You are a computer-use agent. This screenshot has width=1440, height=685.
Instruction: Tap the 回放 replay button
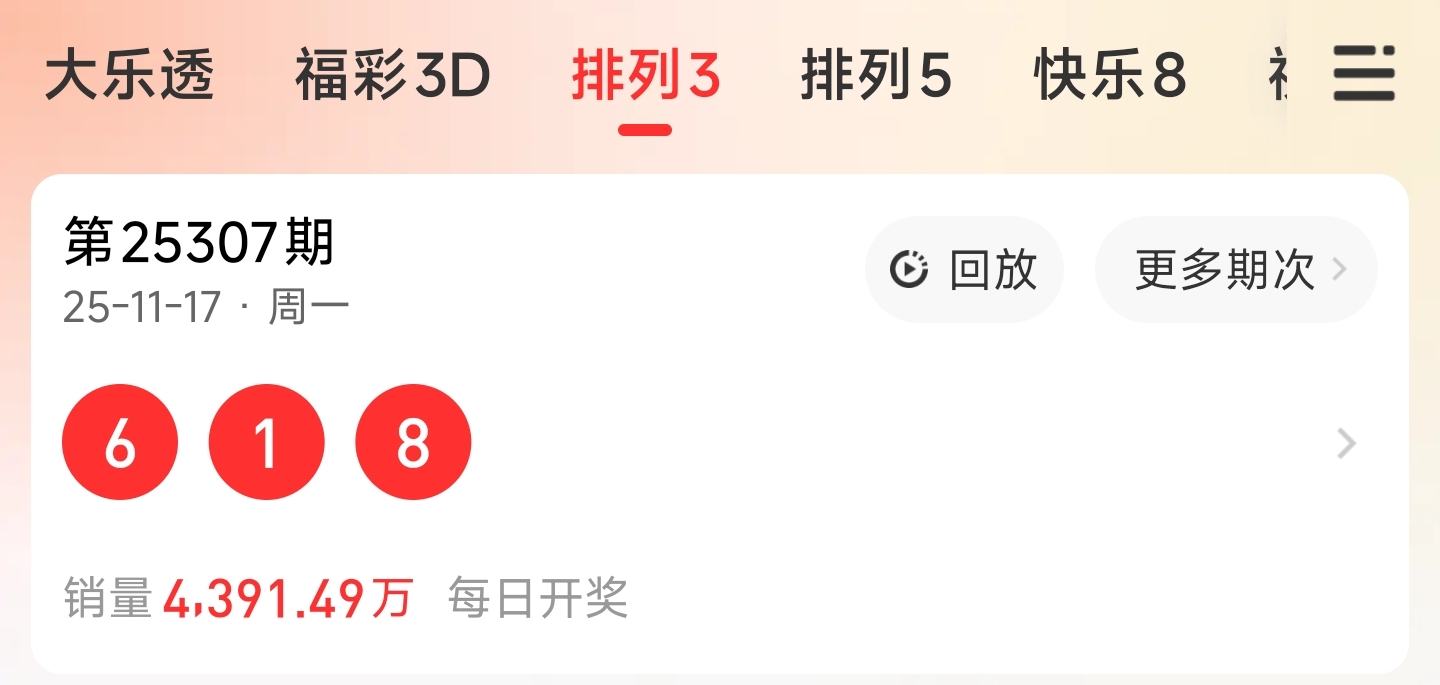coord(964,270)
